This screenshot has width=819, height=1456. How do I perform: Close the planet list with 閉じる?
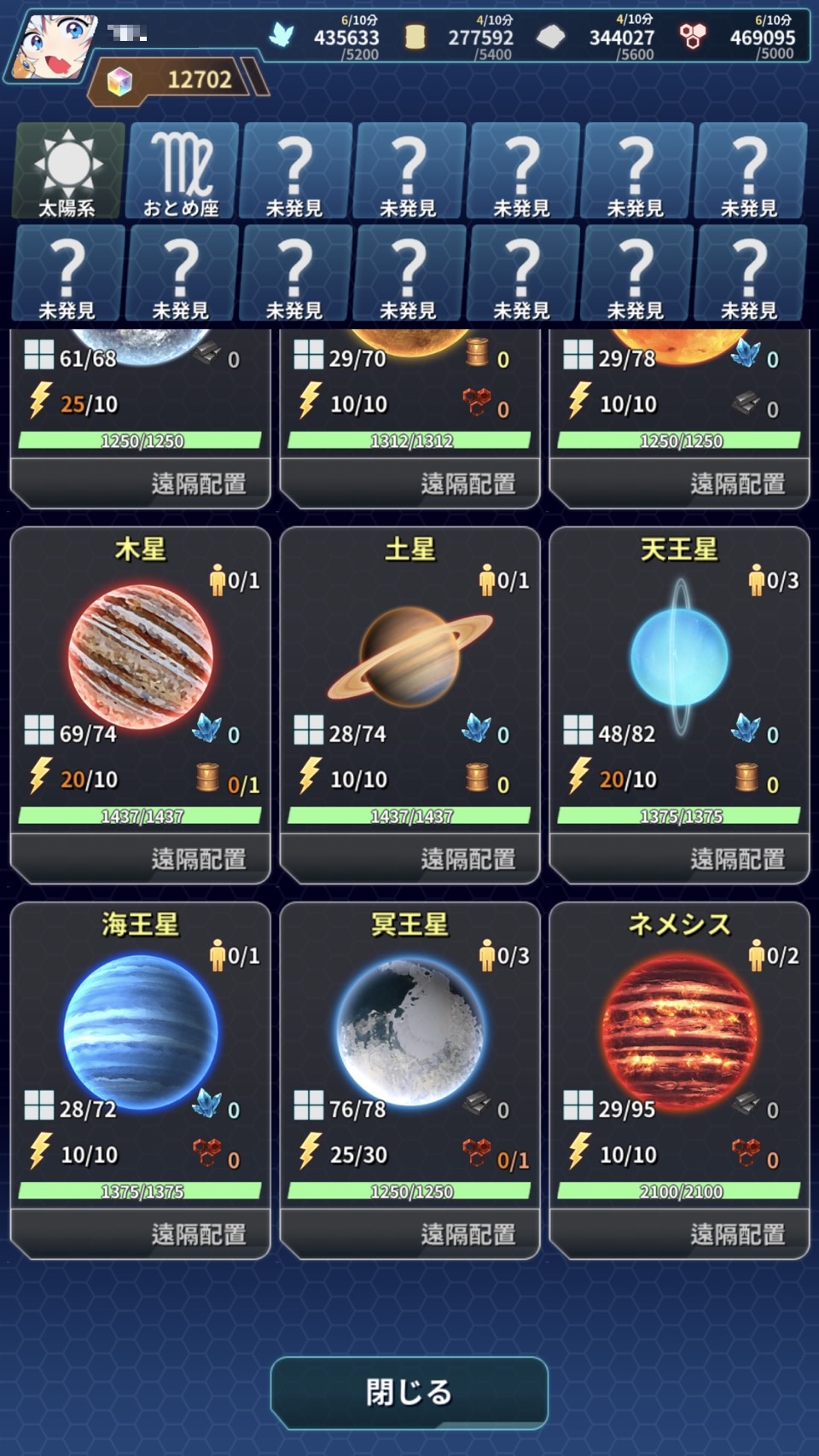409,1392
